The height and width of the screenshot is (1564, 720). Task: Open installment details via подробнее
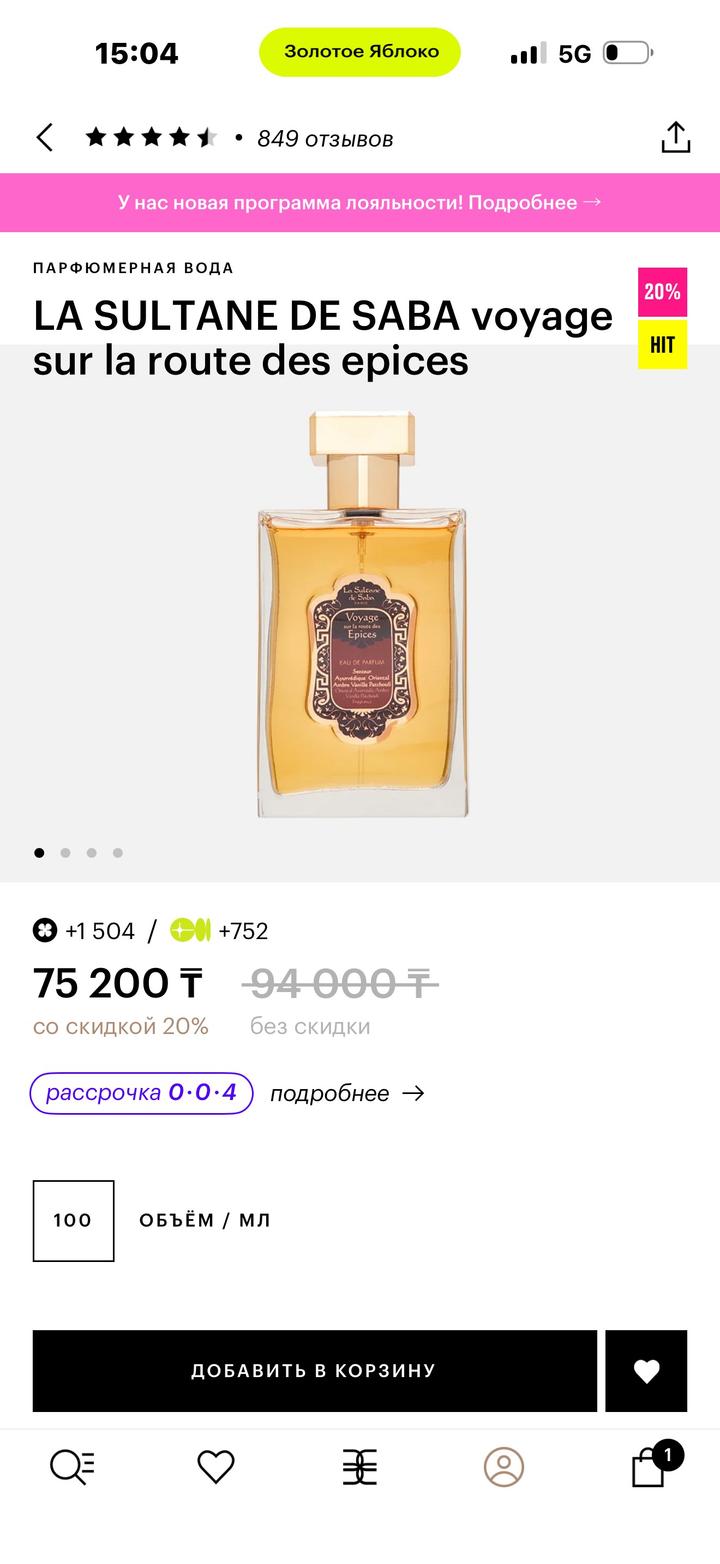coord(346,1093)
